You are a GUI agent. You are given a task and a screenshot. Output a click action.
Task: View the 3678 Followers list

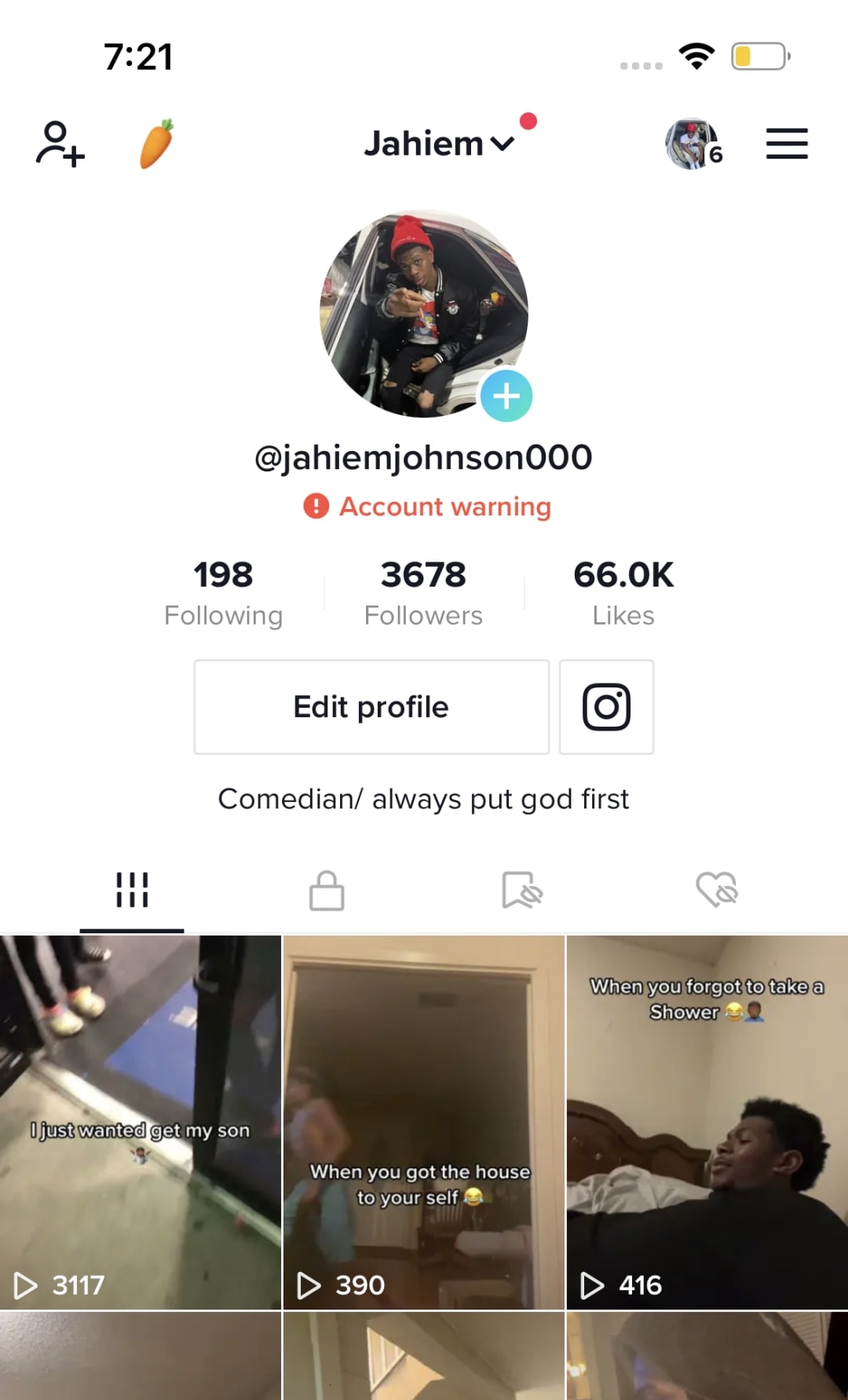423,592
